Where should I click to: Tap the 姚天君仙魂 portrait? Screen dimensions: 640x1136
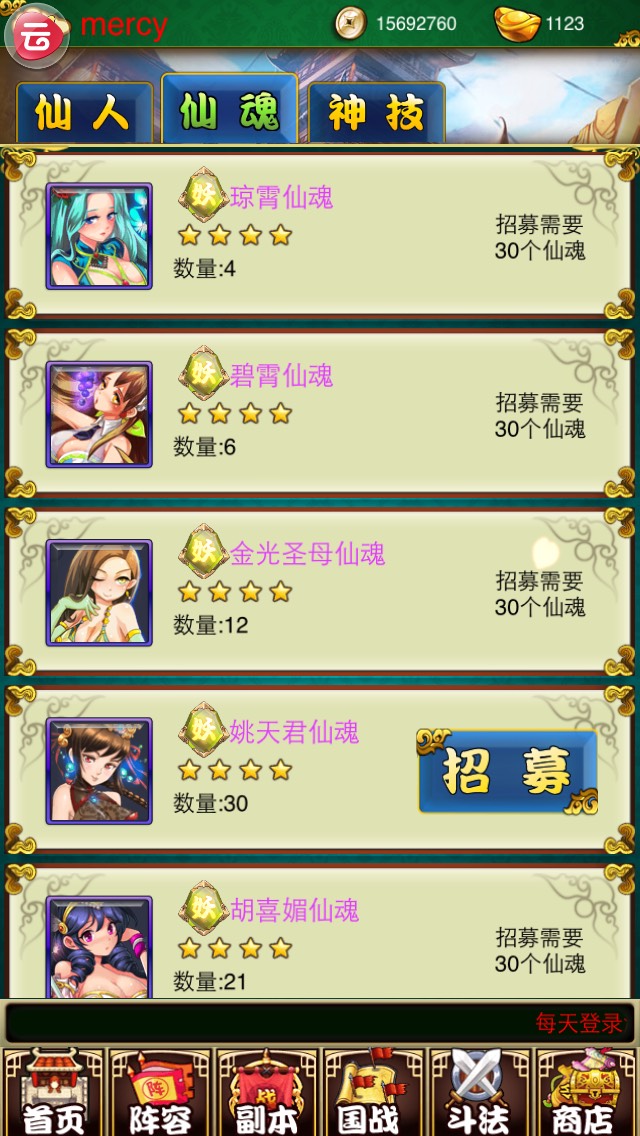click(99, 770)
